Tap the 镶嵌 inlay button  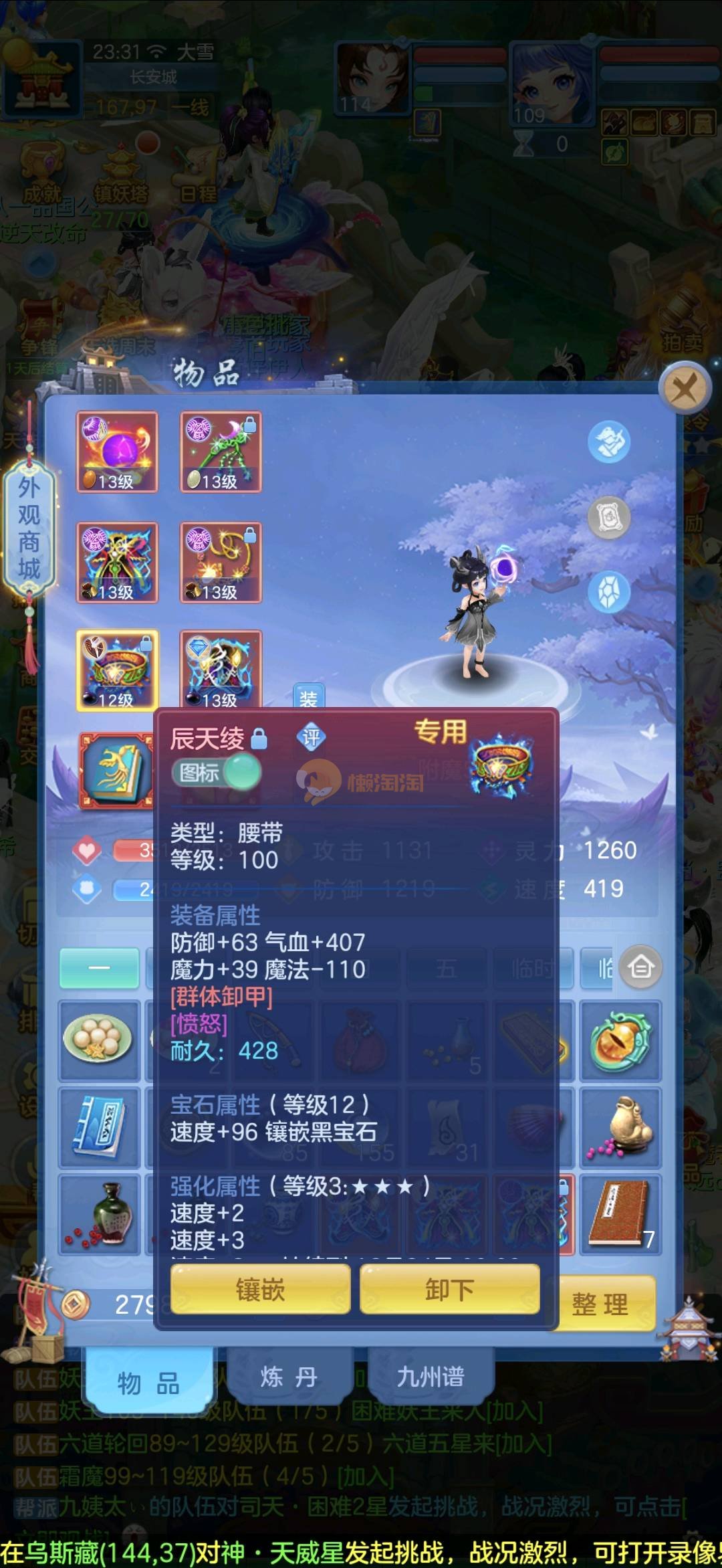point(260,1288)
